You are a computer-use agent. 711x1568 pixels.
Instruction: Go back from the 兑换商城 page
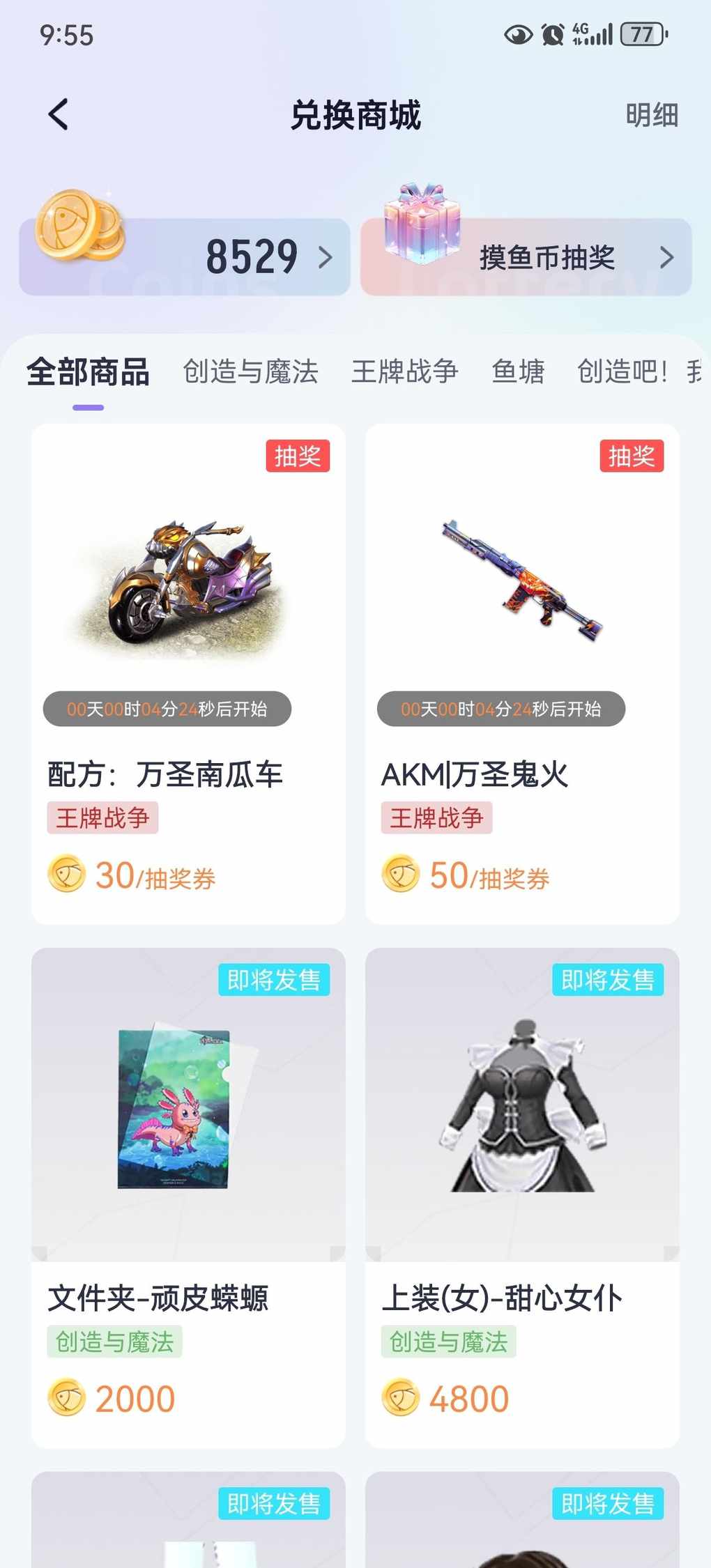click(x=59, y=114)
